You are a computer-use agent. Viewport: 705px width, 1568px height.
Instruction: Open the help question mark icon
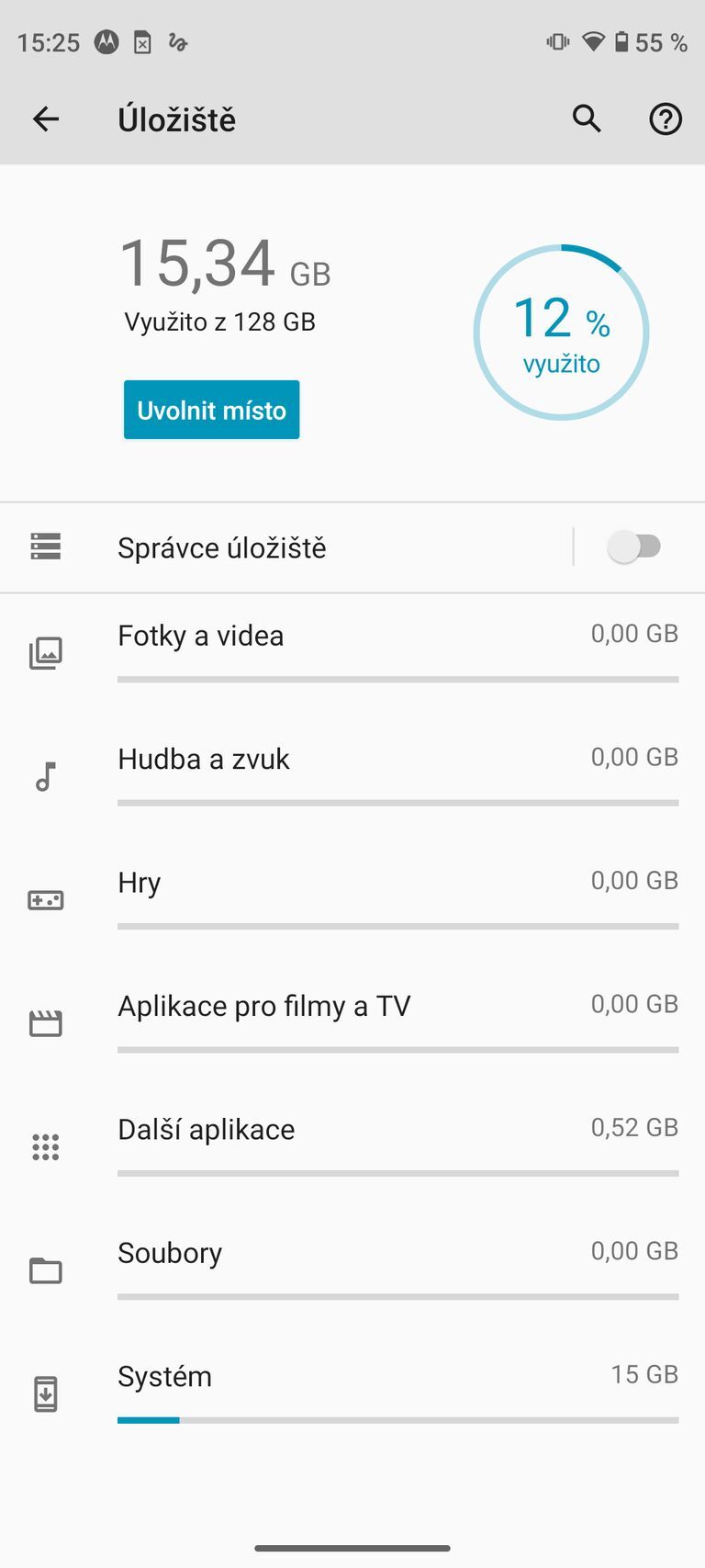666,119
